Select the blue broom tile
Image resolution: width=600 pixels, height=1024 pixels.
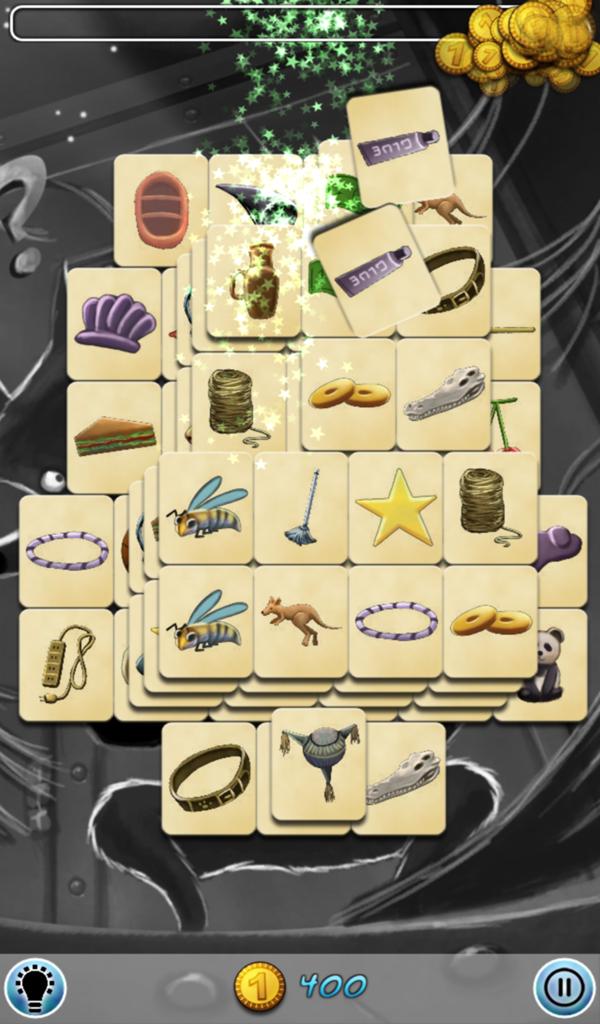point(301,507)
